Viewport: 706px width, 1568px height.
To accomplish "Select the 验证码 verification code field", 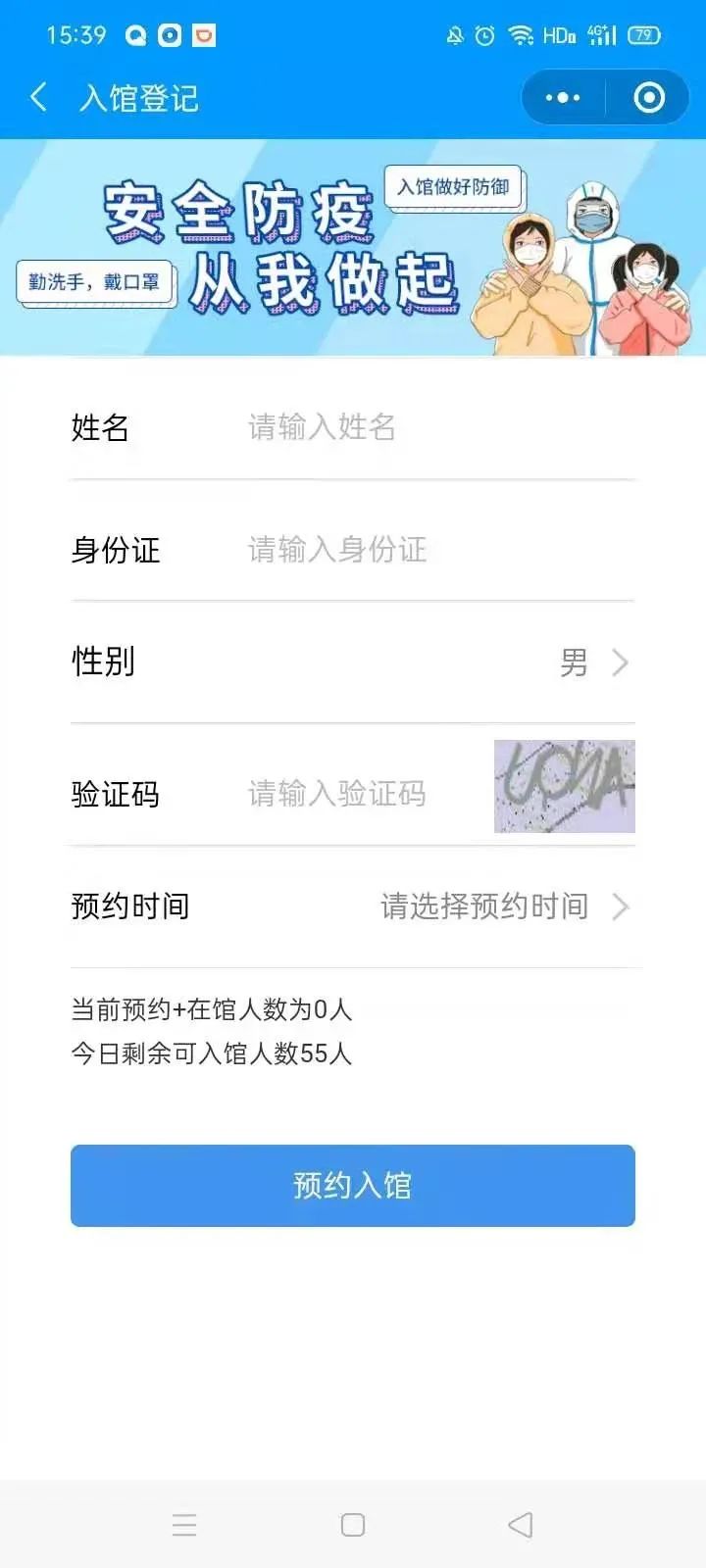I will [x=353, y=794].
